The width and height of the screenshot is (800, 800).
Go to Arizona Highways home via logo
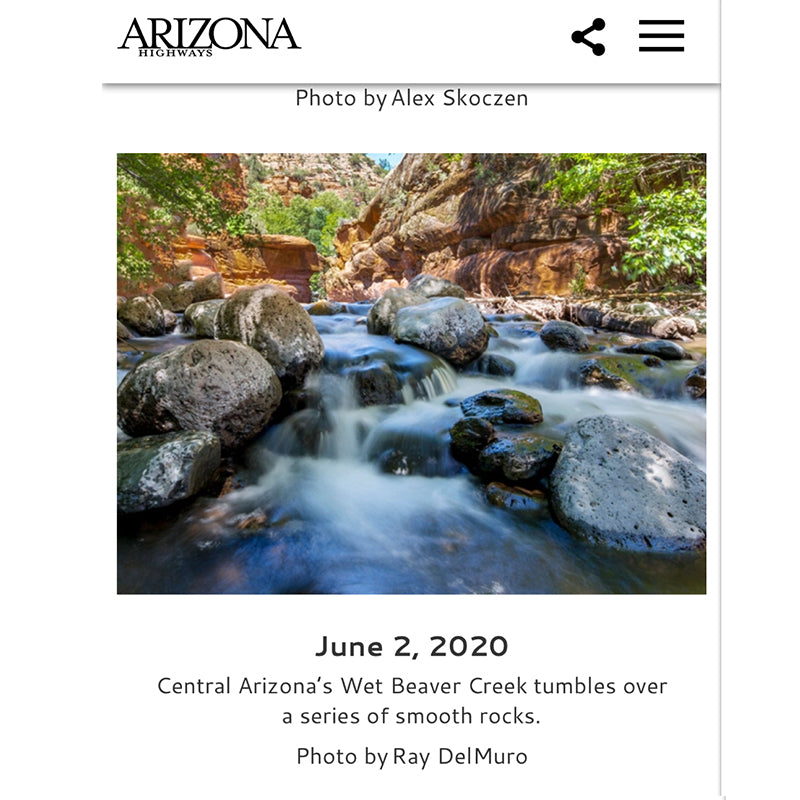(209, 36)
